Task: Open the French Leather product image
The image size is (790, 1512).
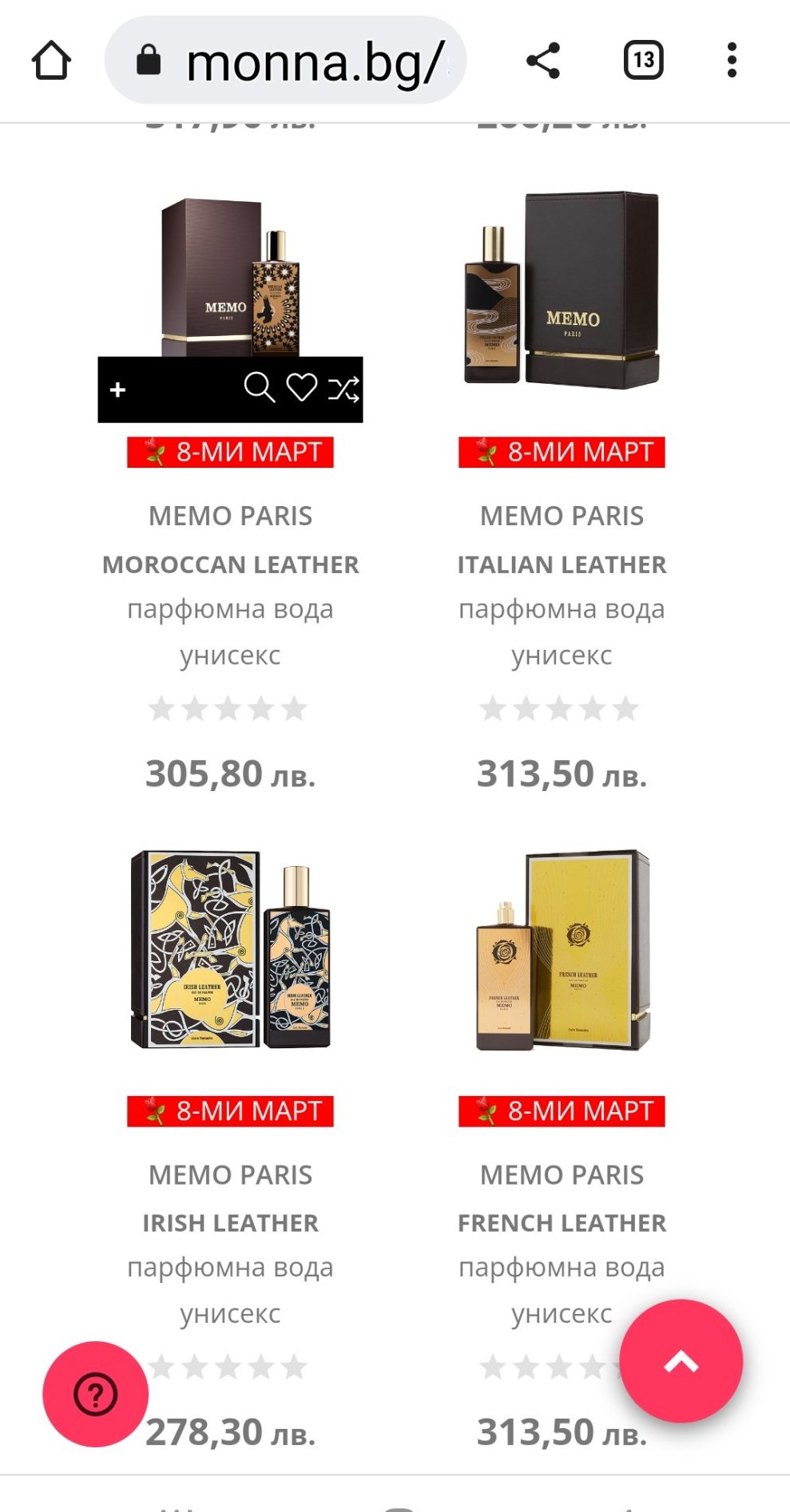Action: pos(562,950)
